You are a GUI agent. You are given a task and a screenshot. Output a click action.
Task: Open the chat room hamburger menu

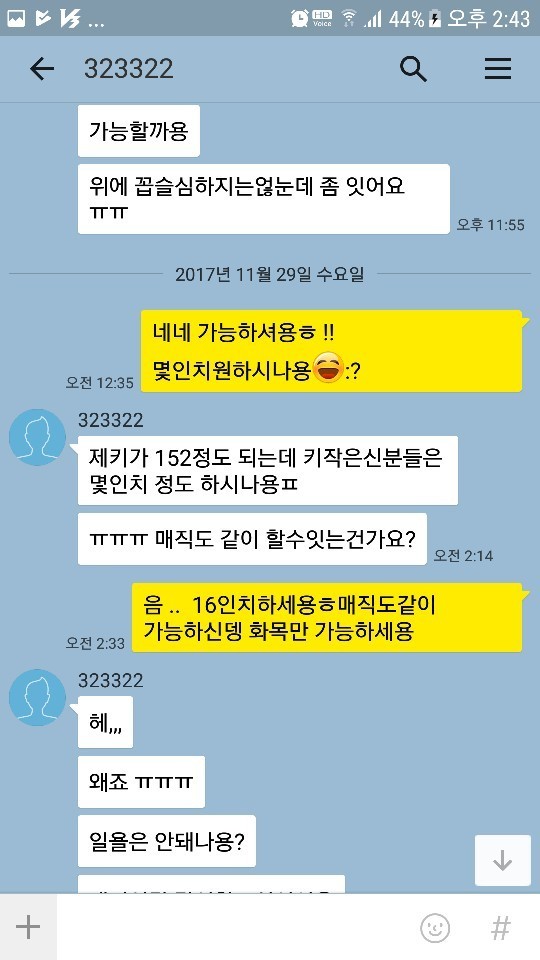pyautogui.click(x=498, y=69)
